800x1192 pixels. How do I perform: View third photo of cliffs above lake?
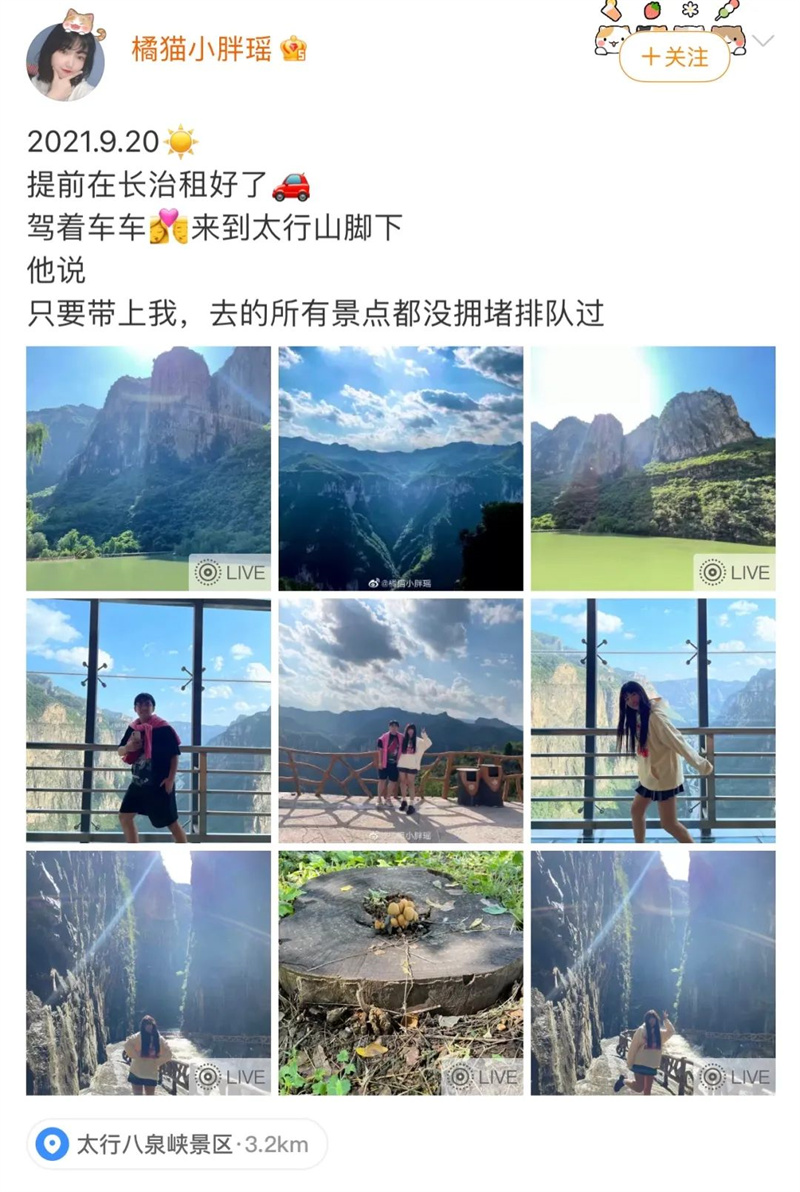tap(652, 468)
